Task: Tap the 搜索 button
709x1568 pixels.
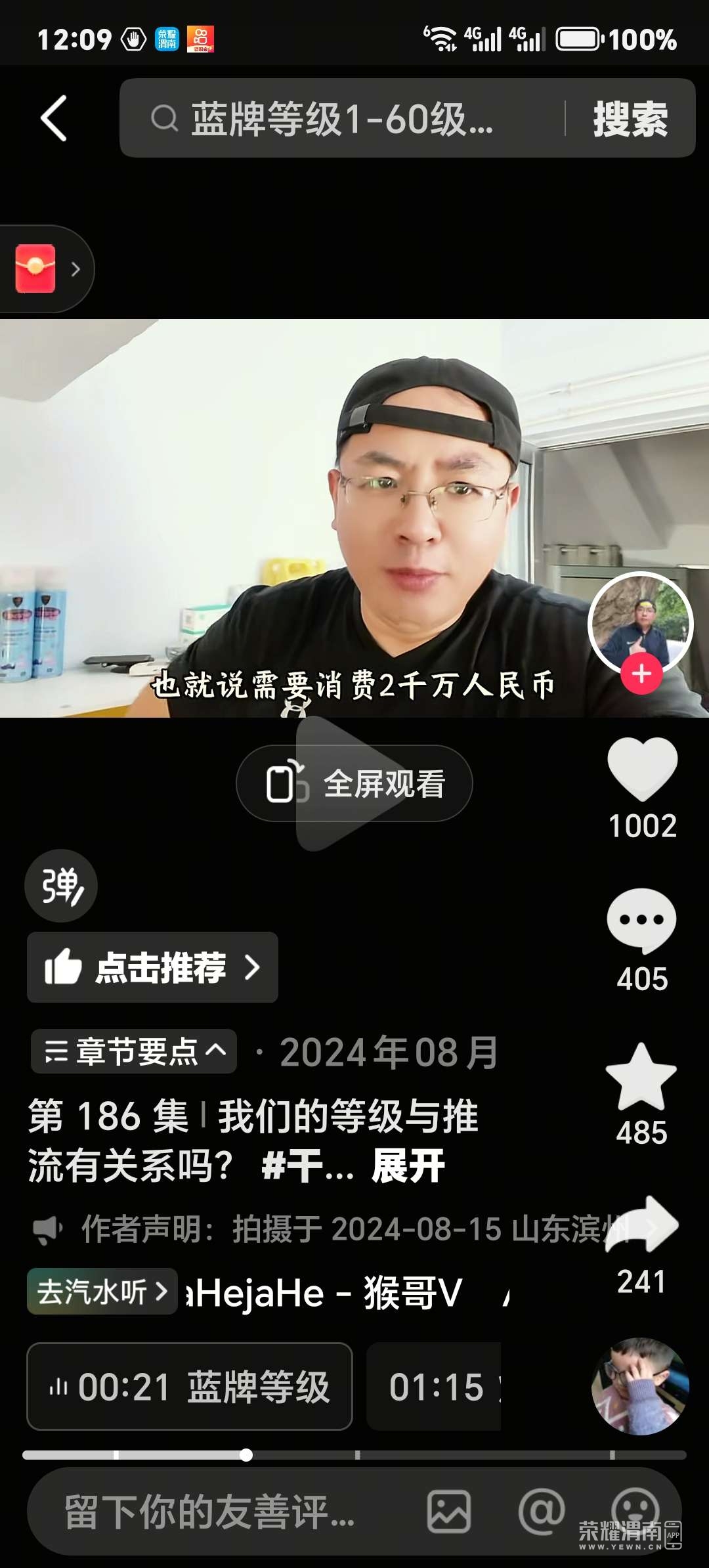Action: point(630,119)
